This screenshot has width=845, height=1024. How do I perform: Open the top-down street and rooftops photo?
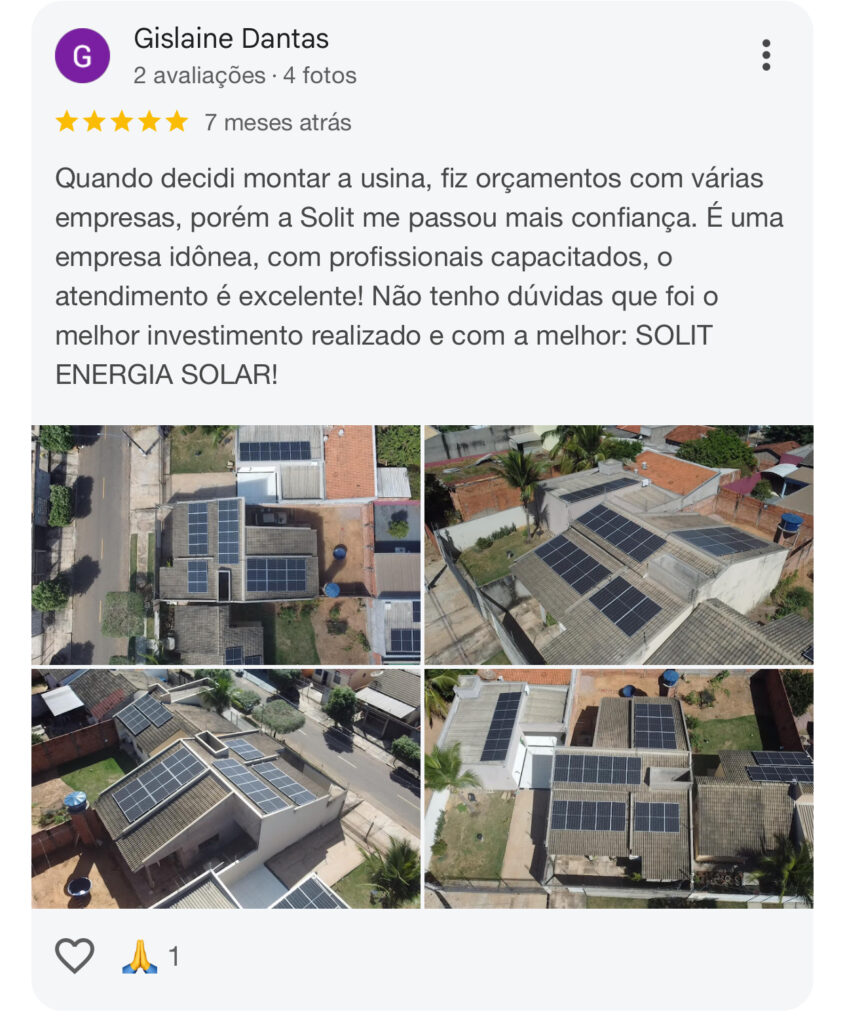(x=226, y=545)
